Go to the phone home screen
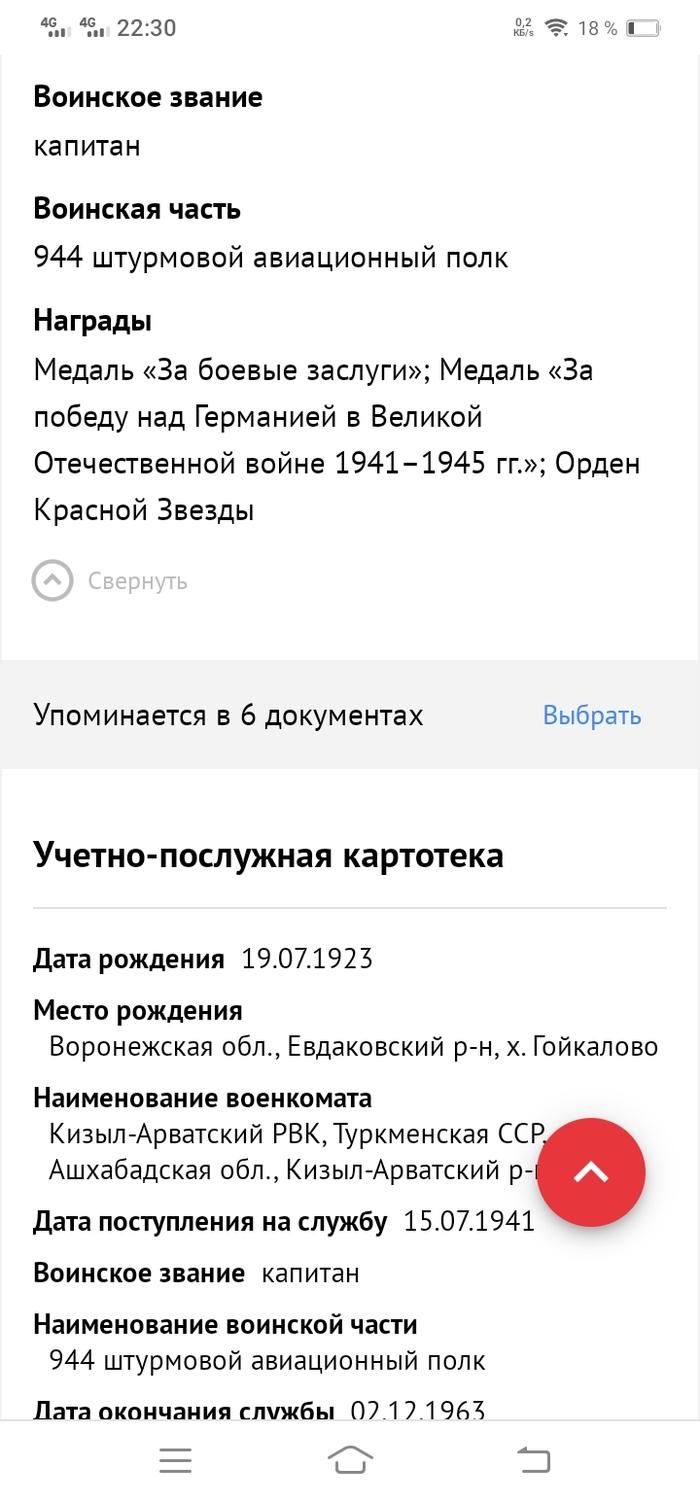The image size is (700, 1501). (x=350, y=1460)
